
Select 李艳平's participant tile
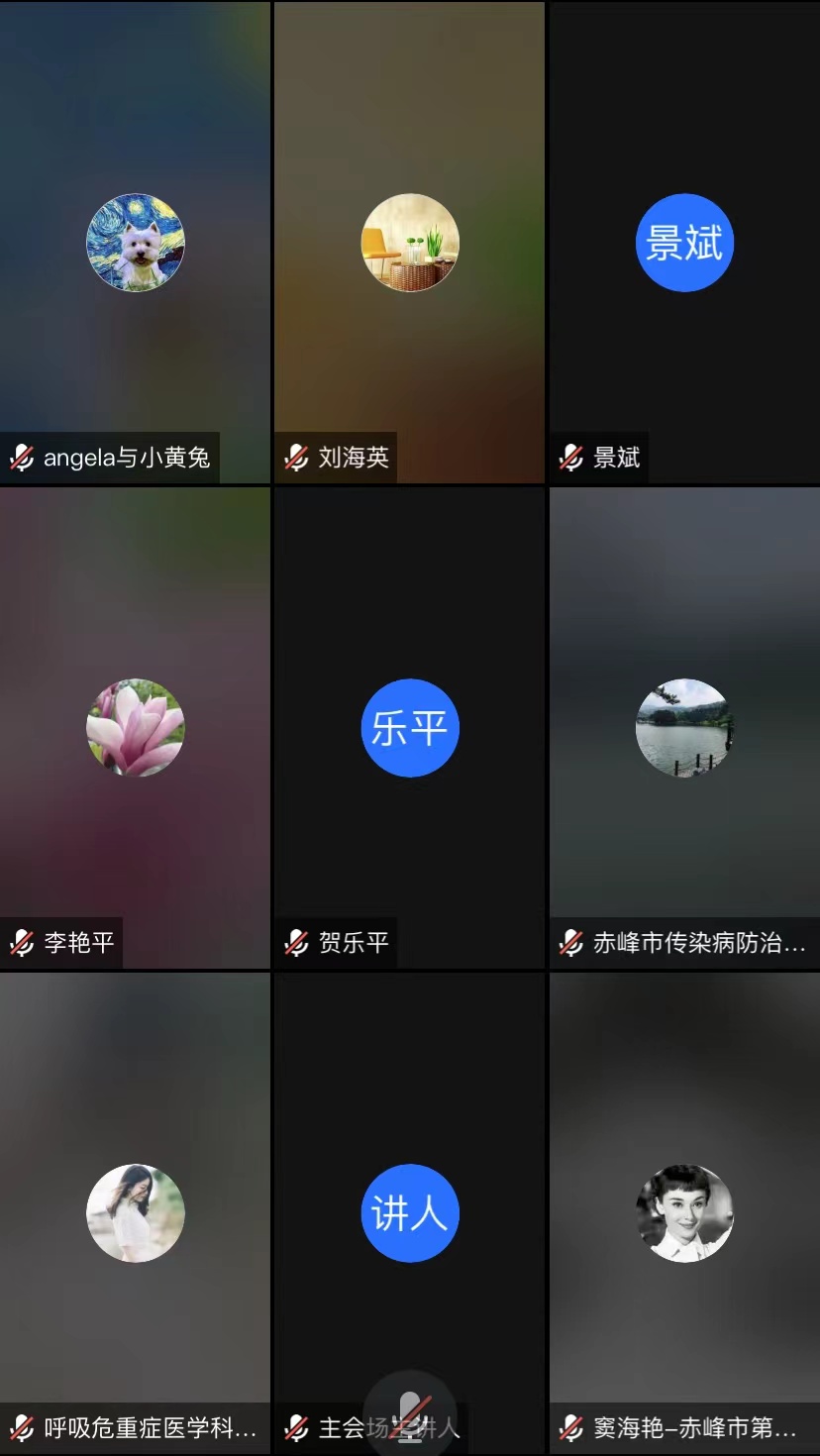[x=135, y=728]
